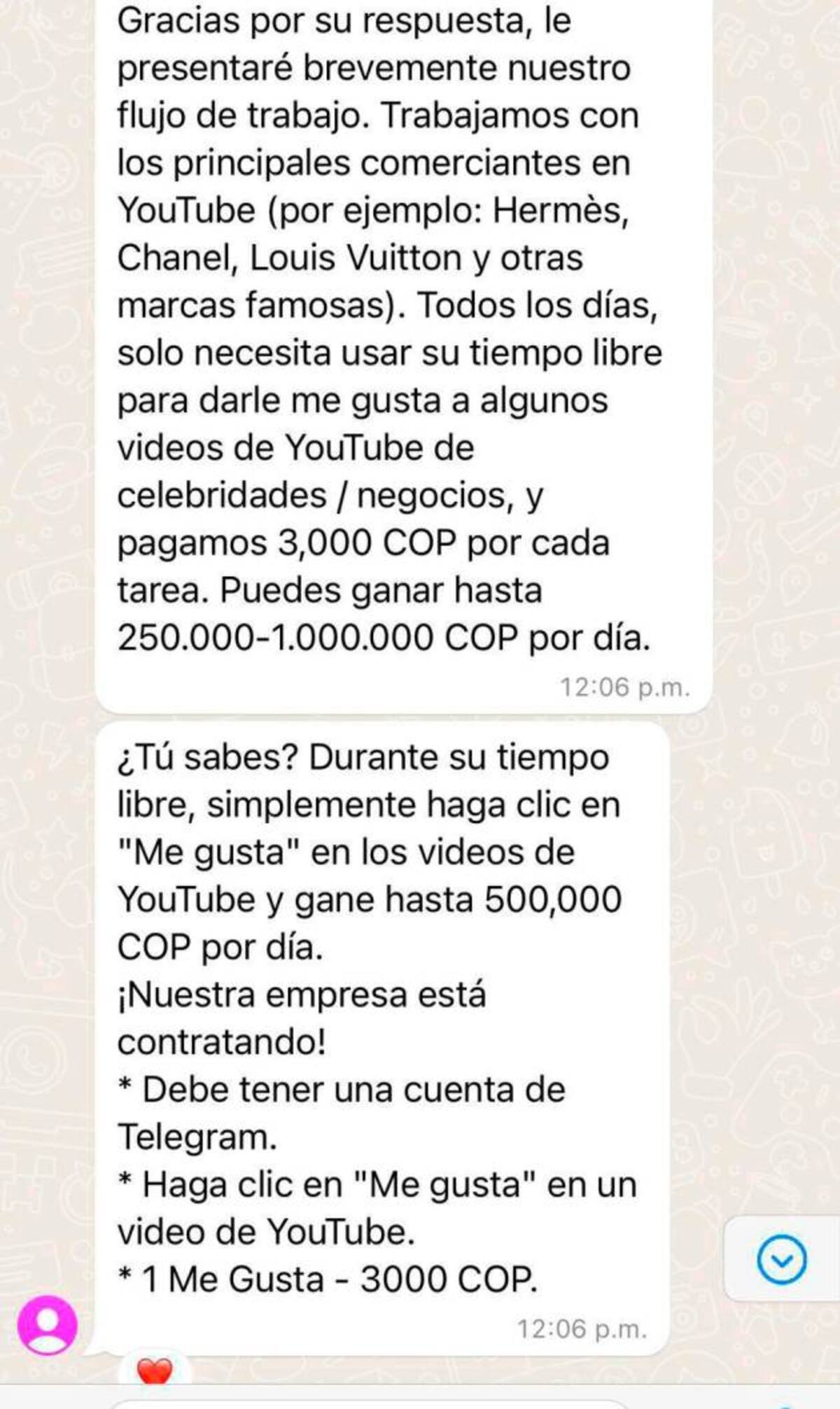Jump to latest messages with down-arrow button
Viewport: 840px width, 1409px height.
(x=782, y=1260)
